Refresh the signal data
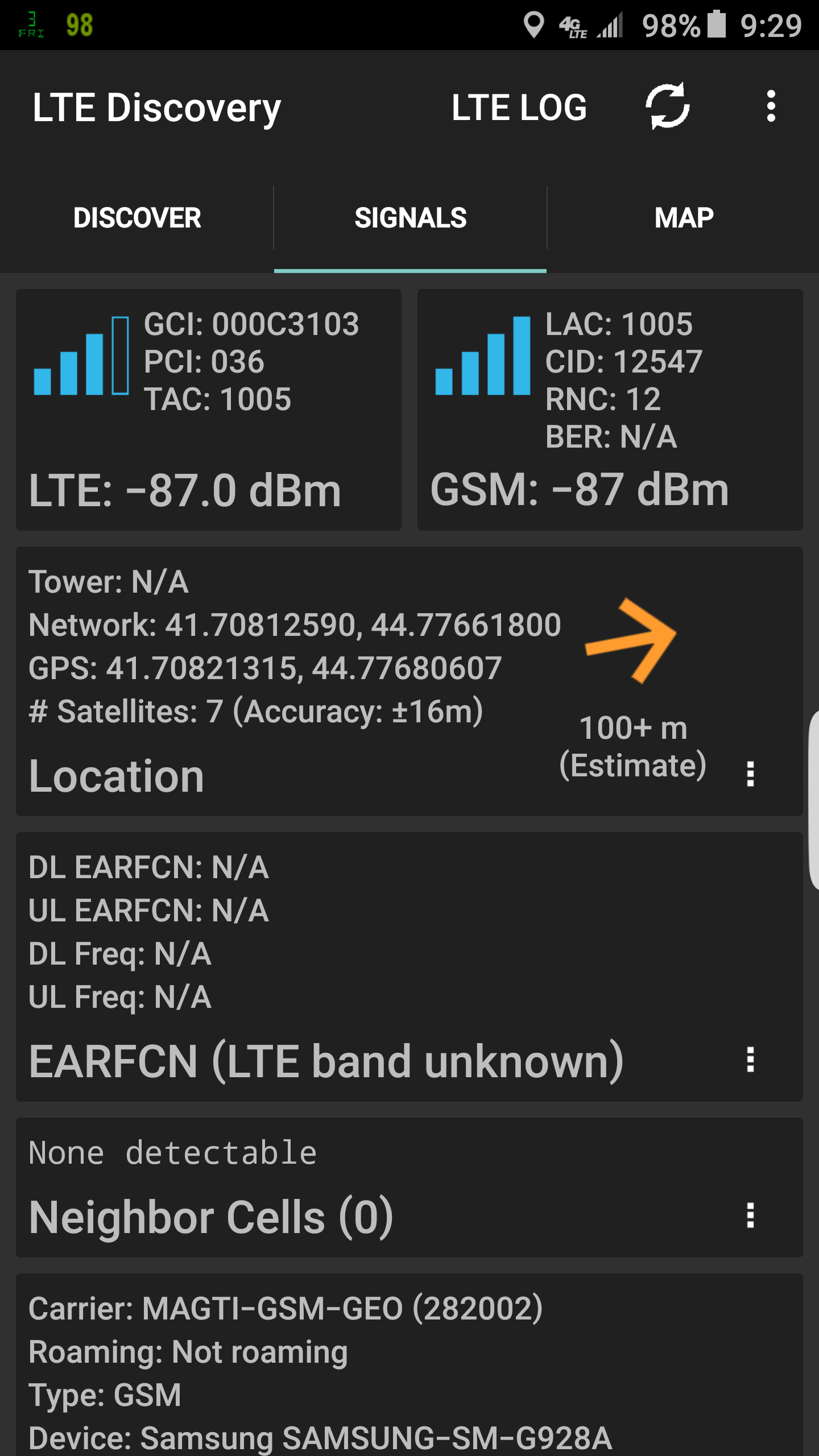This screenshot has height=1456, width=819. click(x=667, y=106)
